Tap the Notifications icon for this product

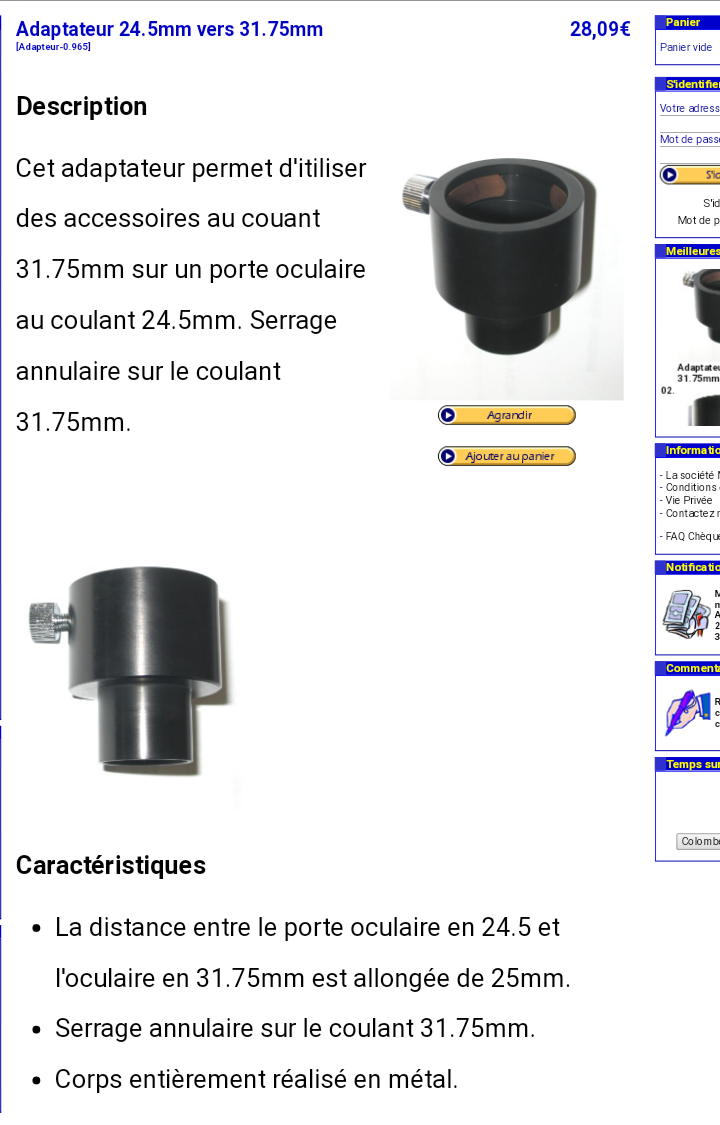point(684,615)
